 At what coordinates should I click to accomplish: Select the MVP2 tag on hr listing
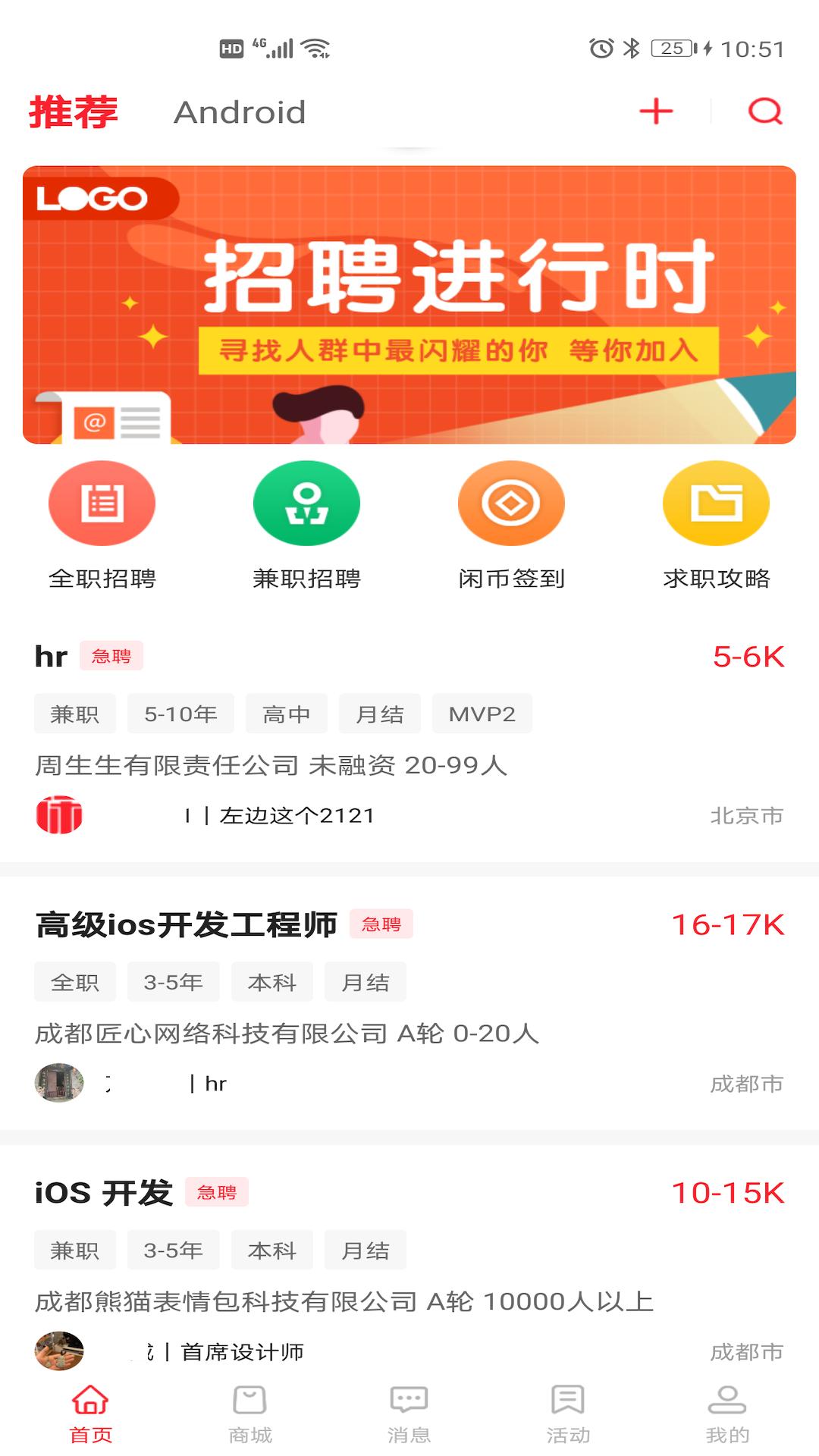coord(481,714)
